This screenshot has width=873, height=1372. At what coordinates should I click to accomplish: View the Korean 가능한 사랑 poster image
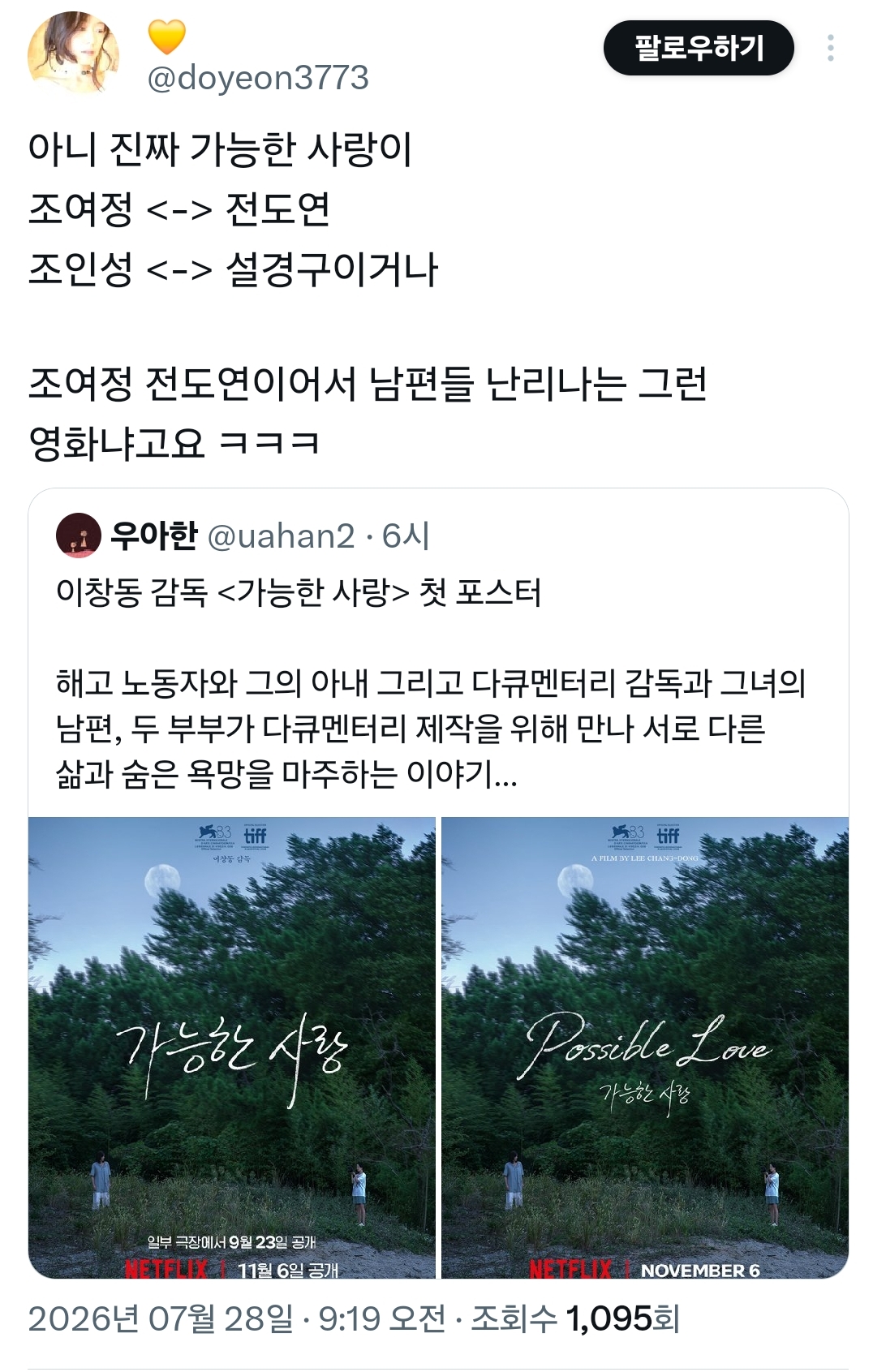tap(232, 1047)
